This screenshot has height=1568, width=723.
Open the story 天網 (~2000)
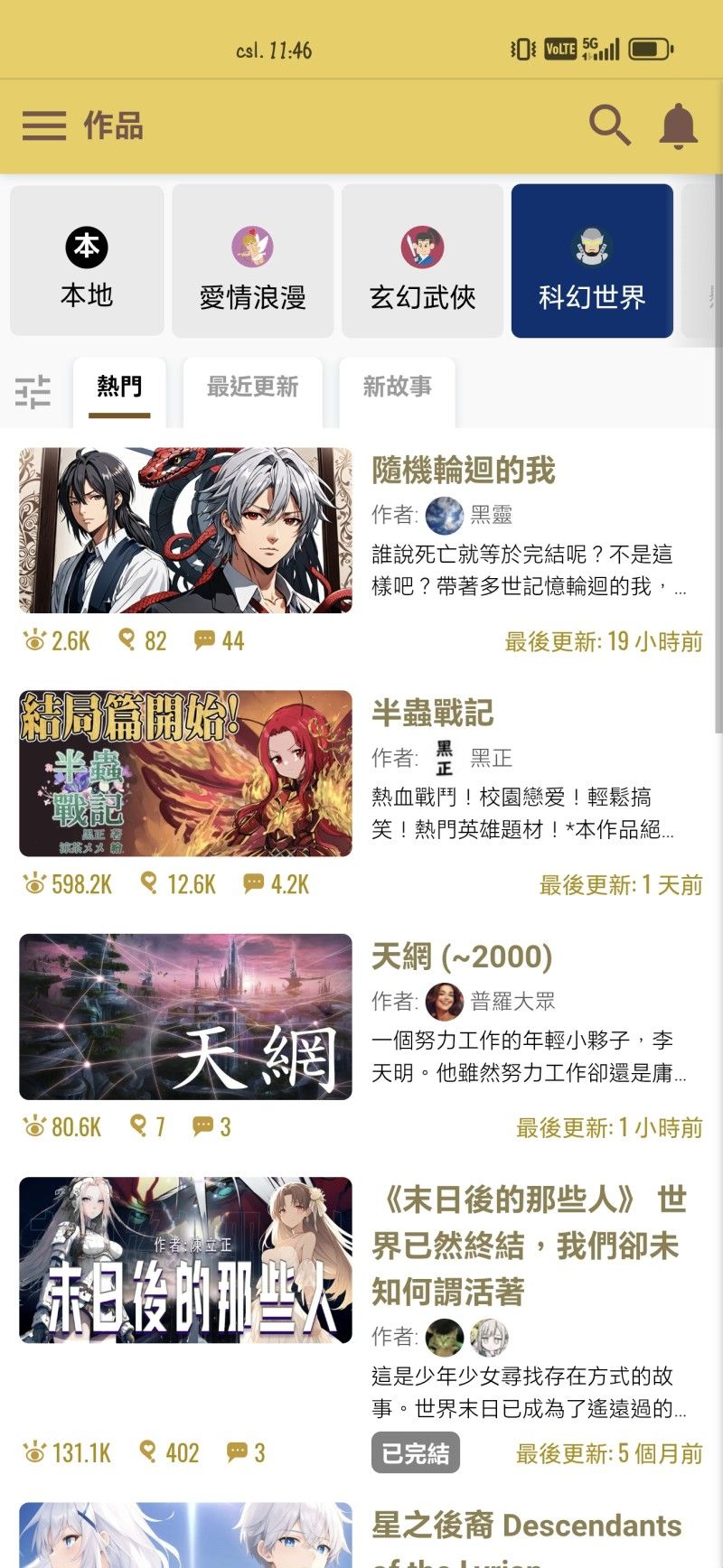tap(462, 956)
